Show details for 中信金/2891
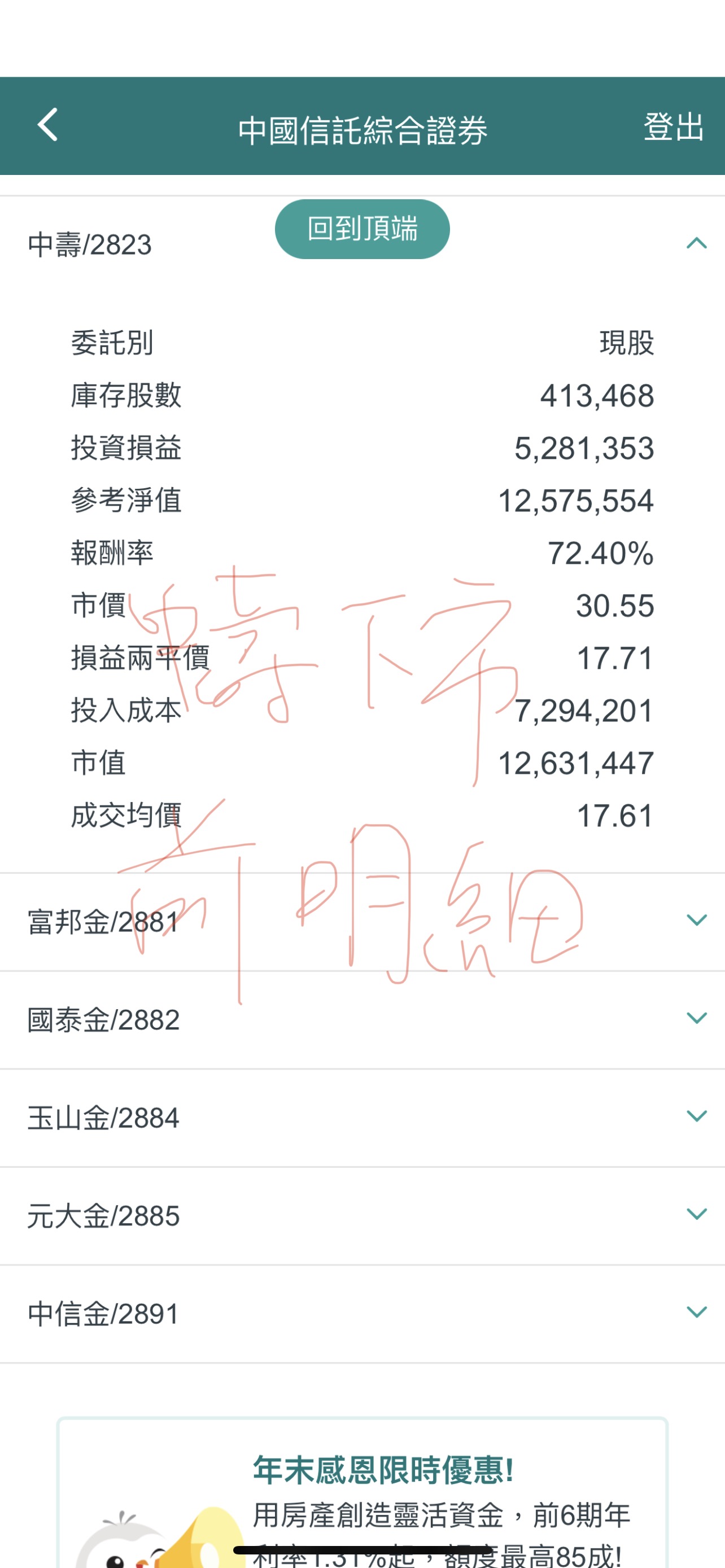Viewport: 725px width, 1568px height. (x=696, y=1312)
